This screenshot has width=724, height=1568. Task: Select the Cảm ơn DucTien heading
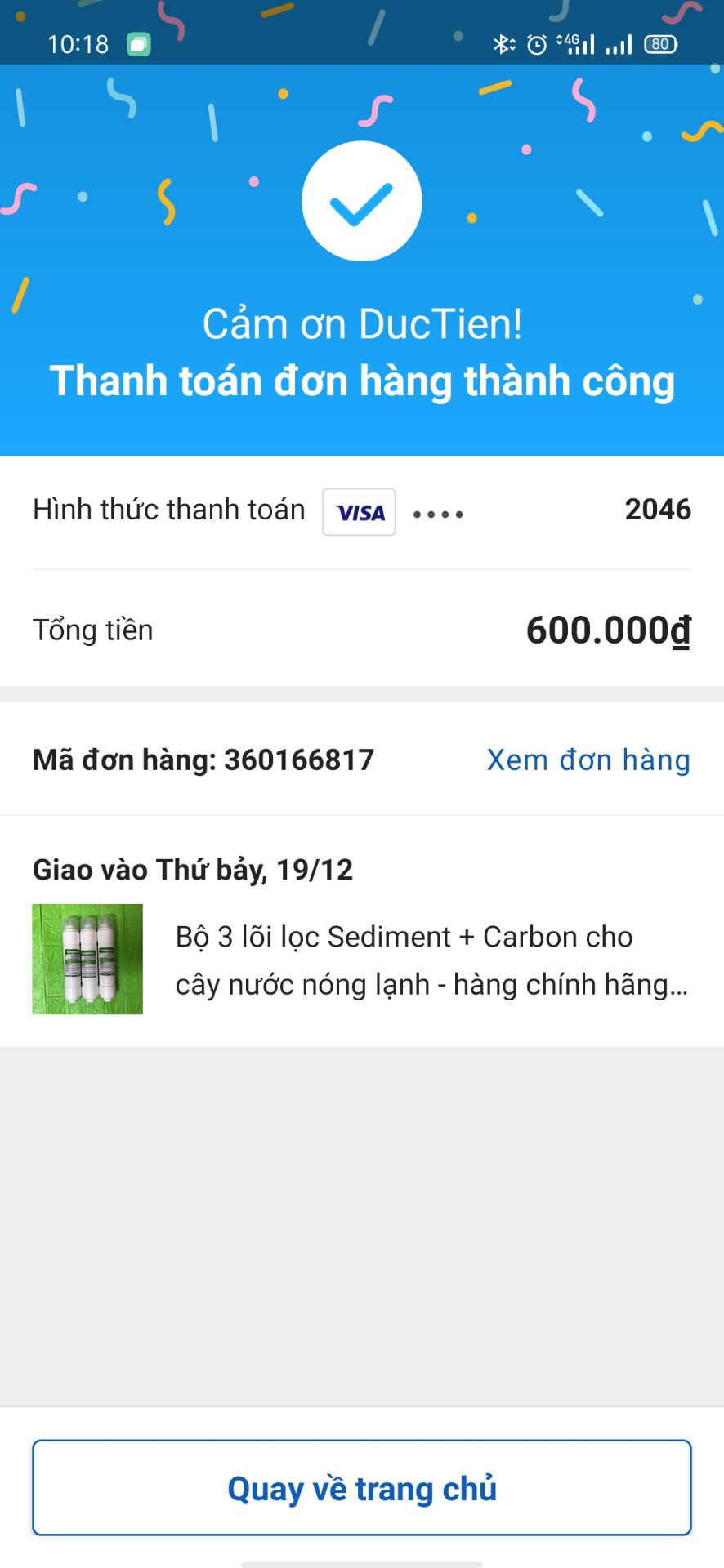[x=362, y=323]
